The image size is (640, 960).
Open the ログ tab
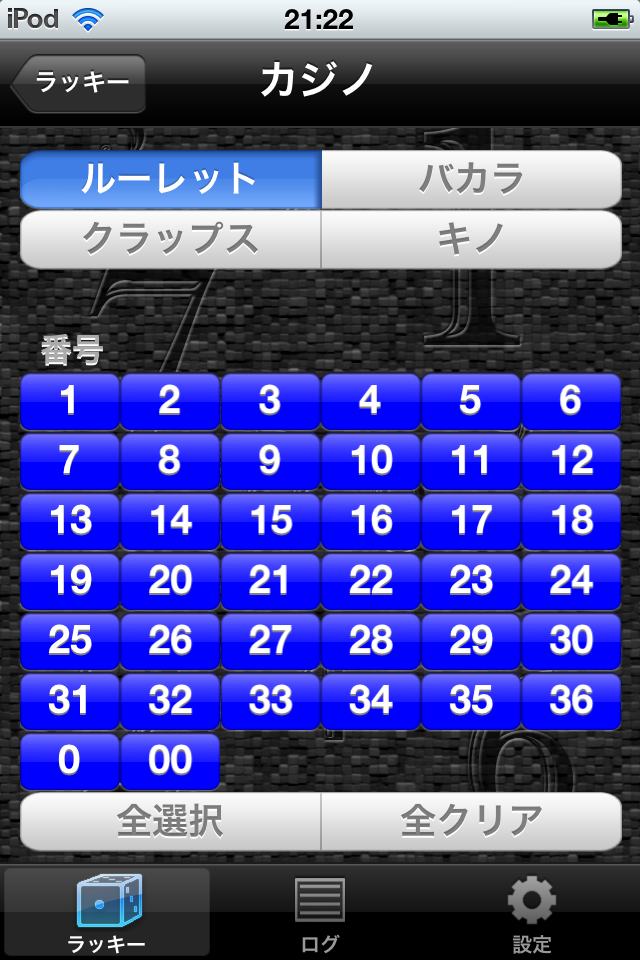coord(320,912)
